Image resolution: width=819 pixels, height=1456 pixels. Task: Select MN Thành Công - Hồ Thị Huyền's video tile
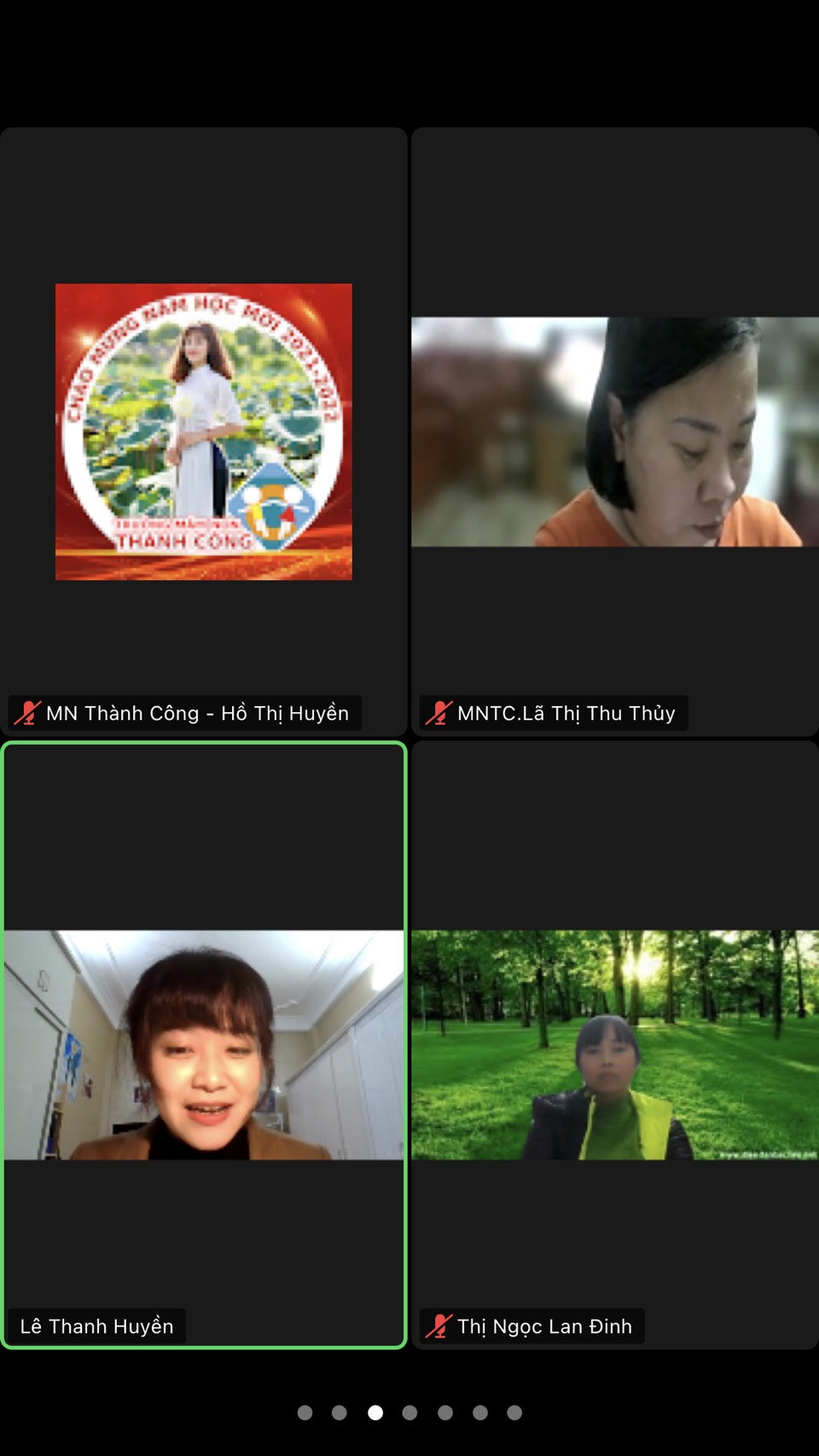tap(204, 432)
